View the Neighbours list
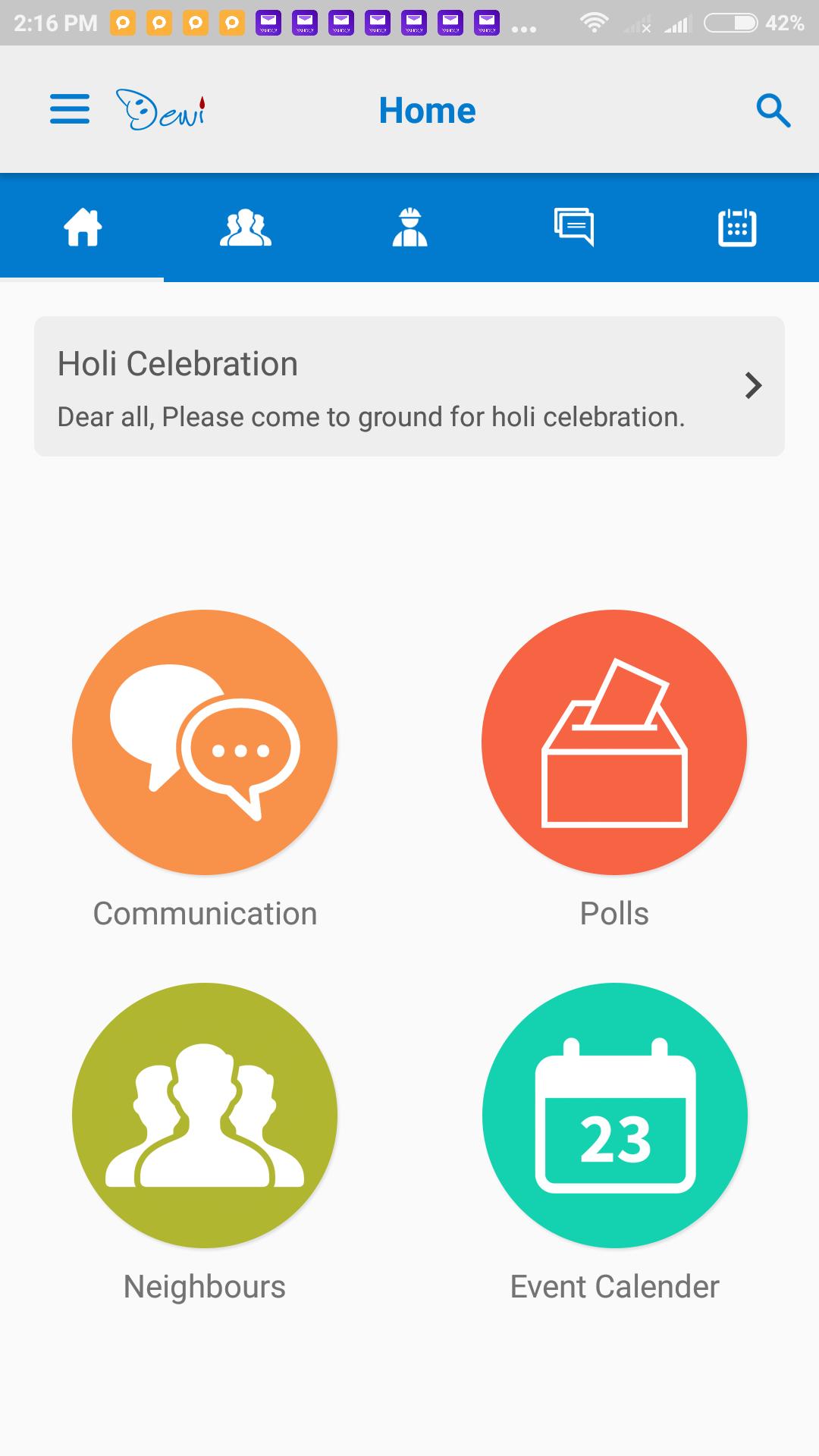Image resolution: width=819 pixels, height=1456 pixels. 205,1116
